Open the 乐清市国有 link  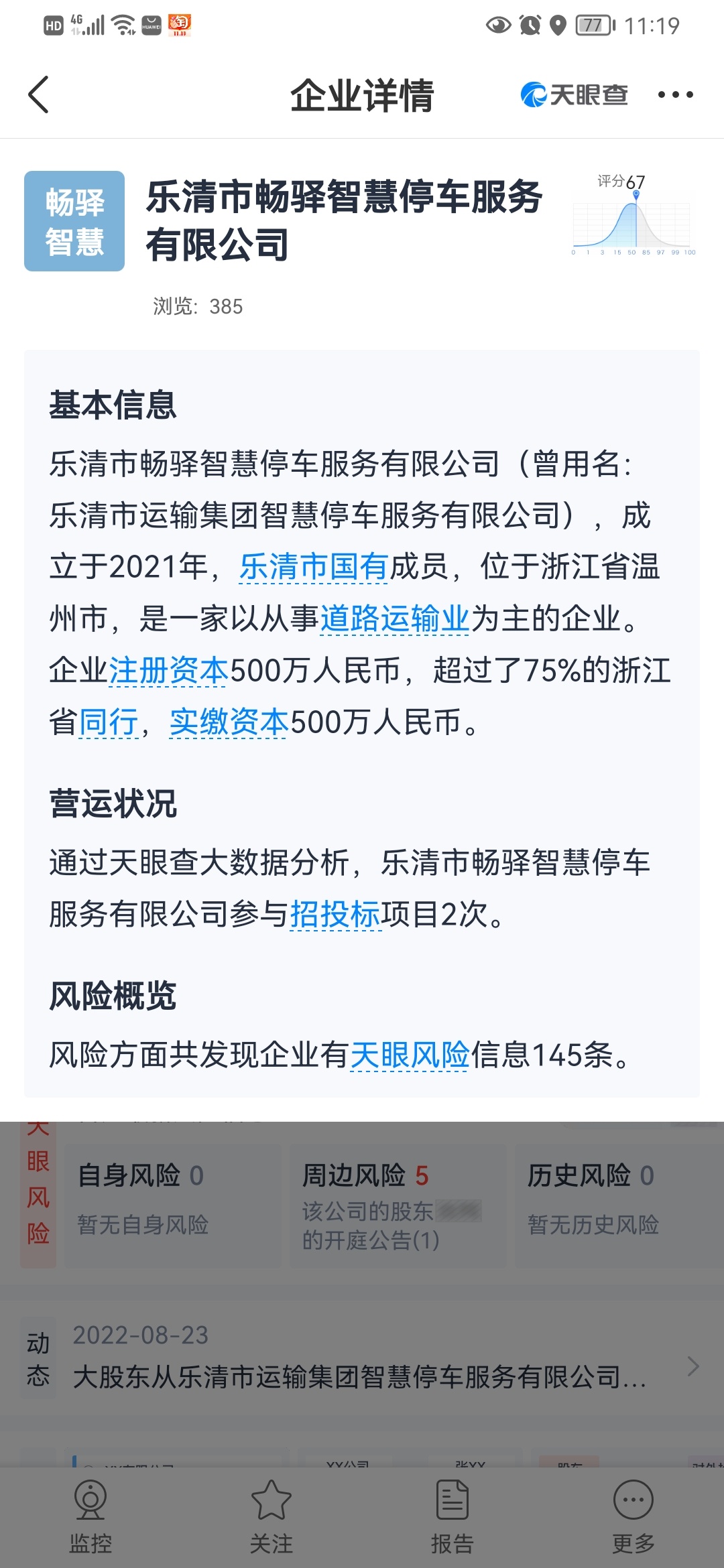coord(314,567)
